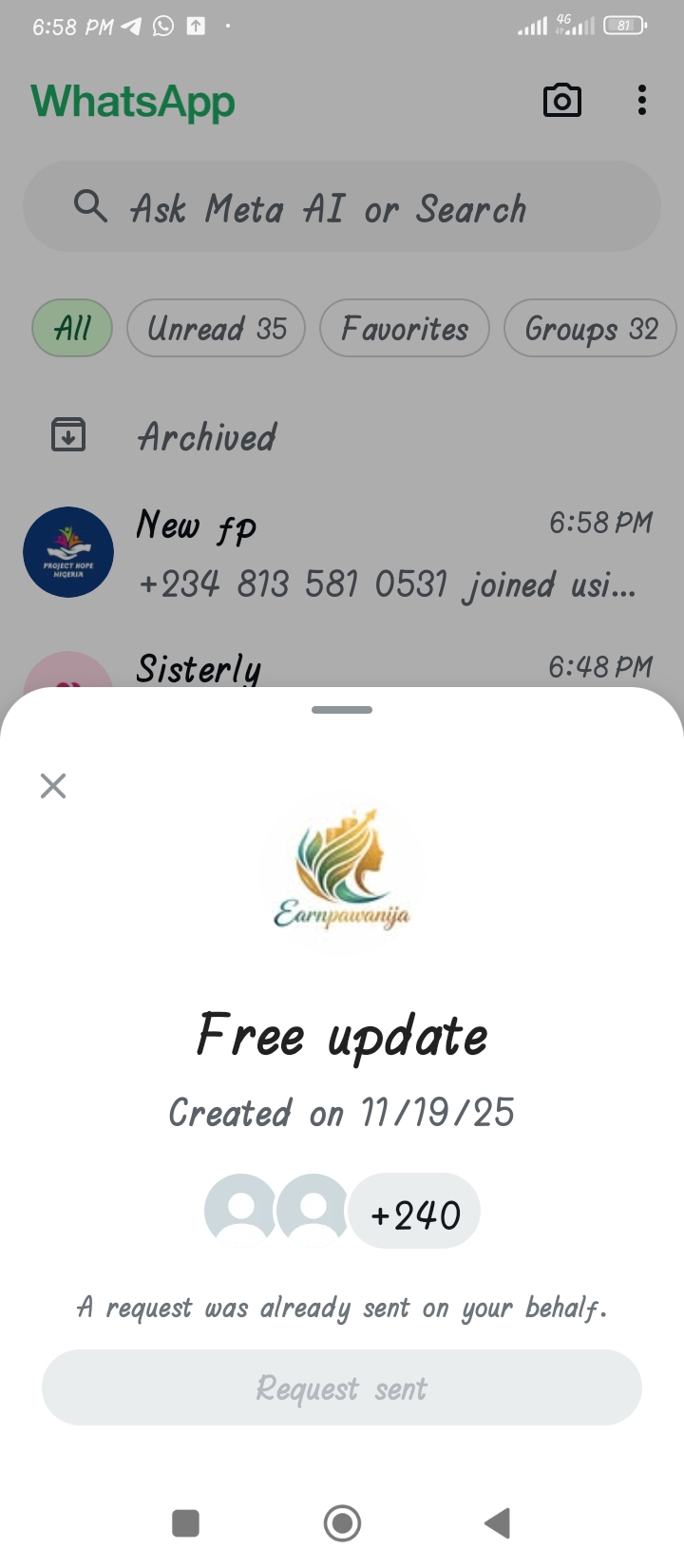Viewport: 684px width, 1568px height.
Task: Filter chats by Unread
Action: [216, 329]
